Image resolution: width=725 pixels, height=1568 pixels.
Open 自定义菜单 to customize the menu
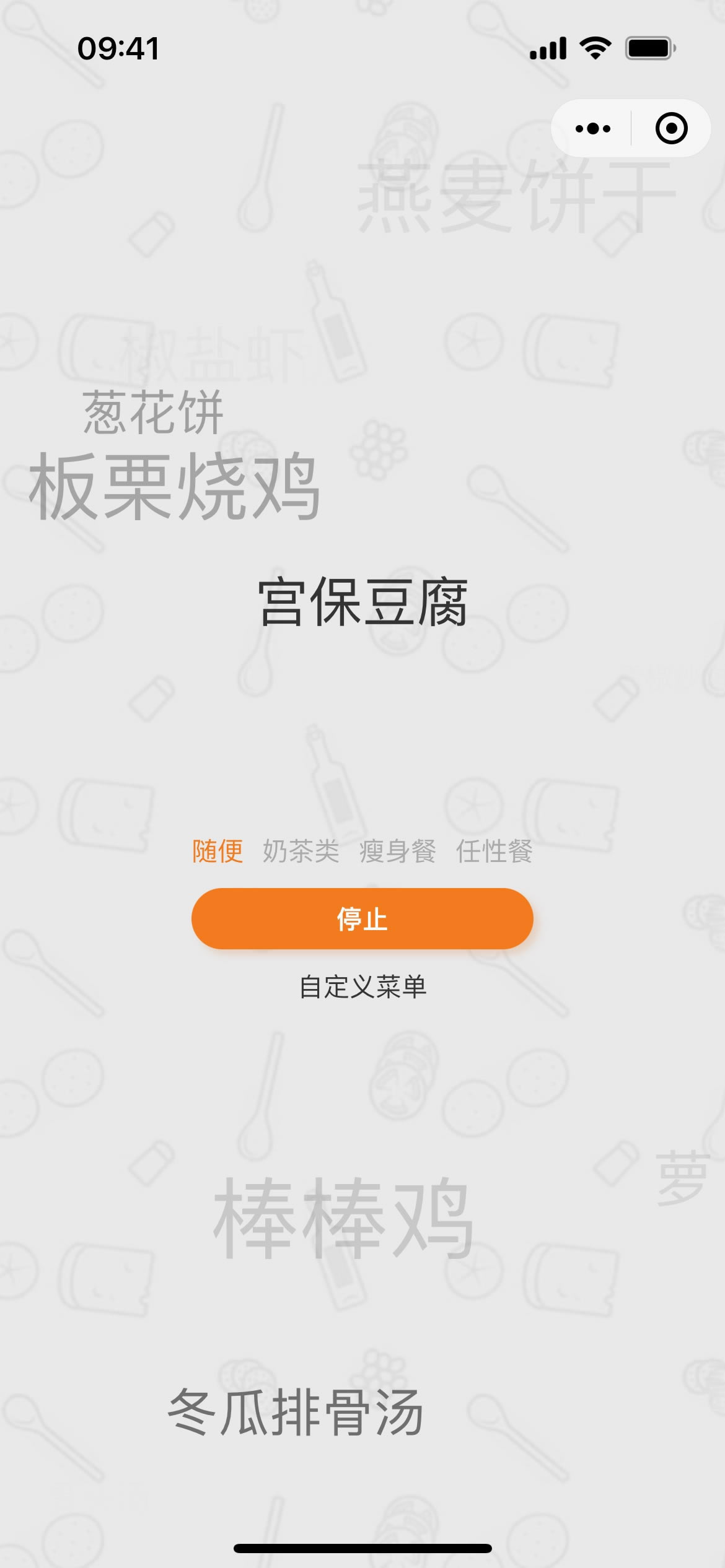coord(362,987)
